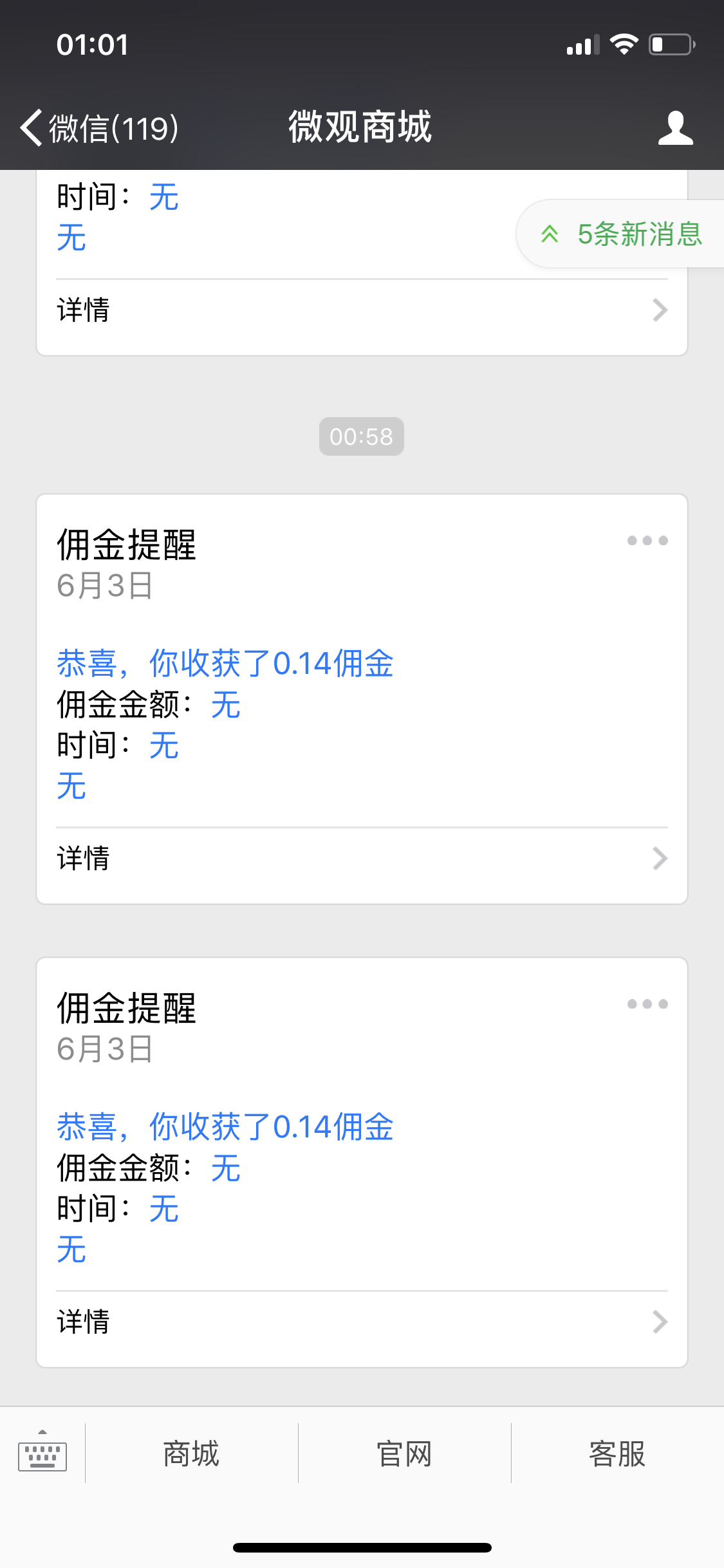Open the 客服 menu
This screenshot has height=1568, width=724.
(617, 1453)
